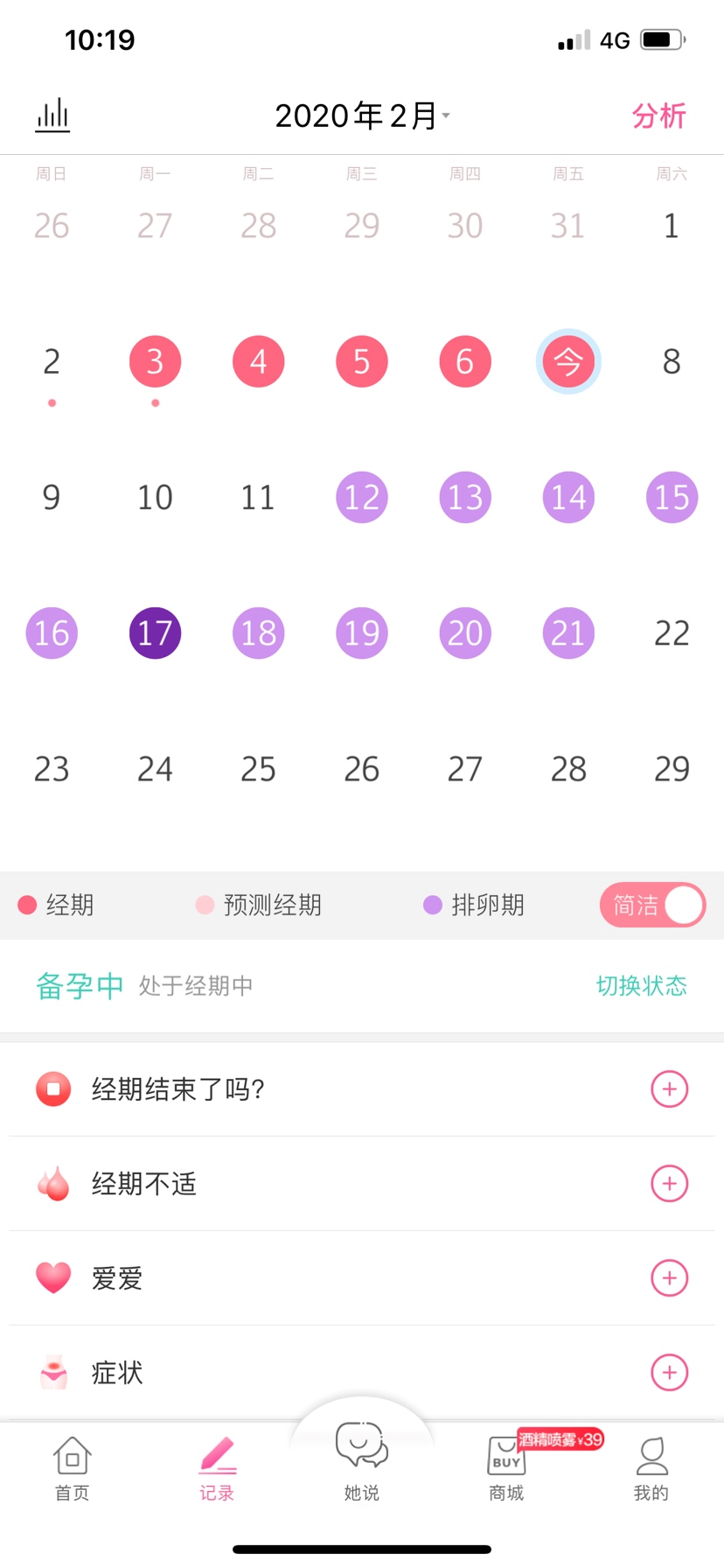
Task: Add record for 经期结束了吗?
Action: (x=669, y=1089)
